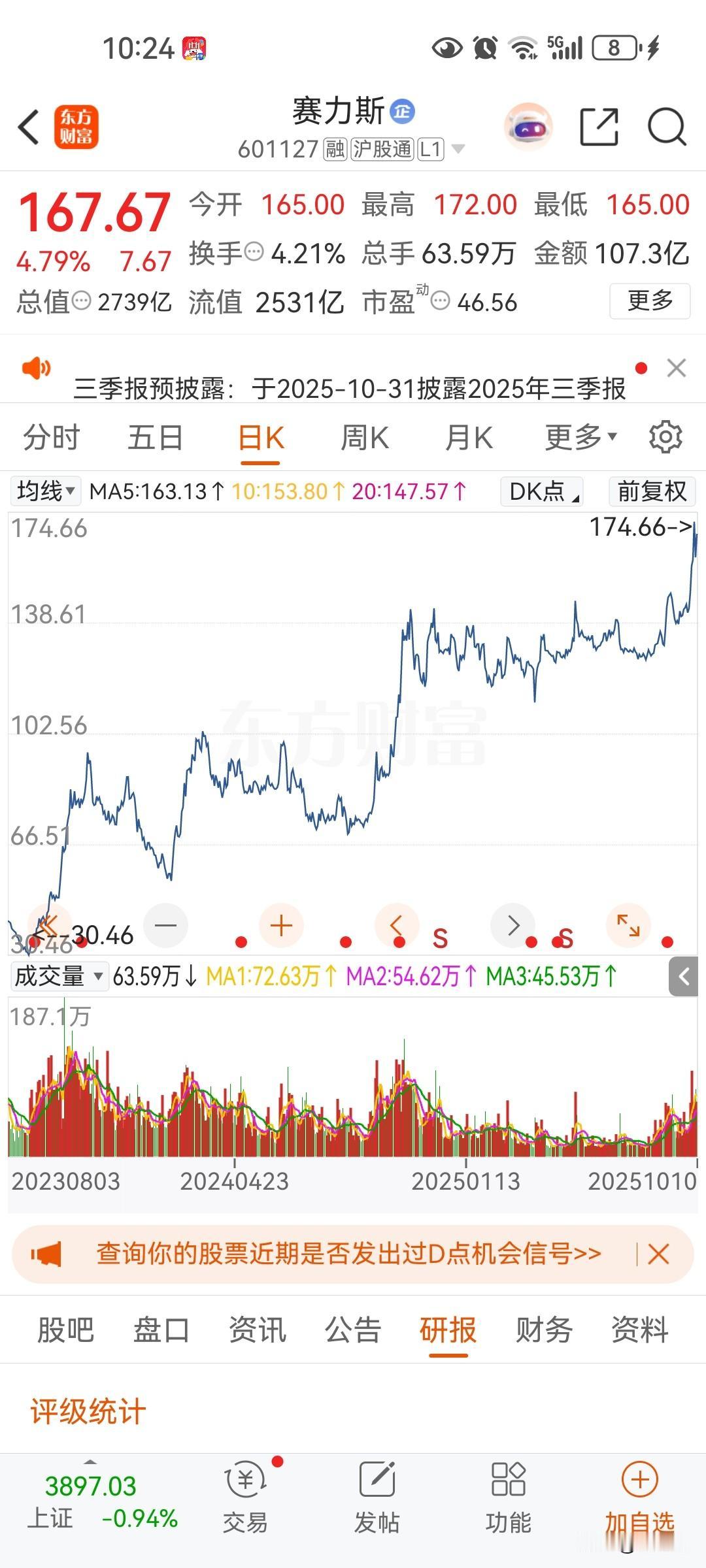Viewport: 706px width, 1568px height.
Task: Share this stock page
Action: (599, 126)
